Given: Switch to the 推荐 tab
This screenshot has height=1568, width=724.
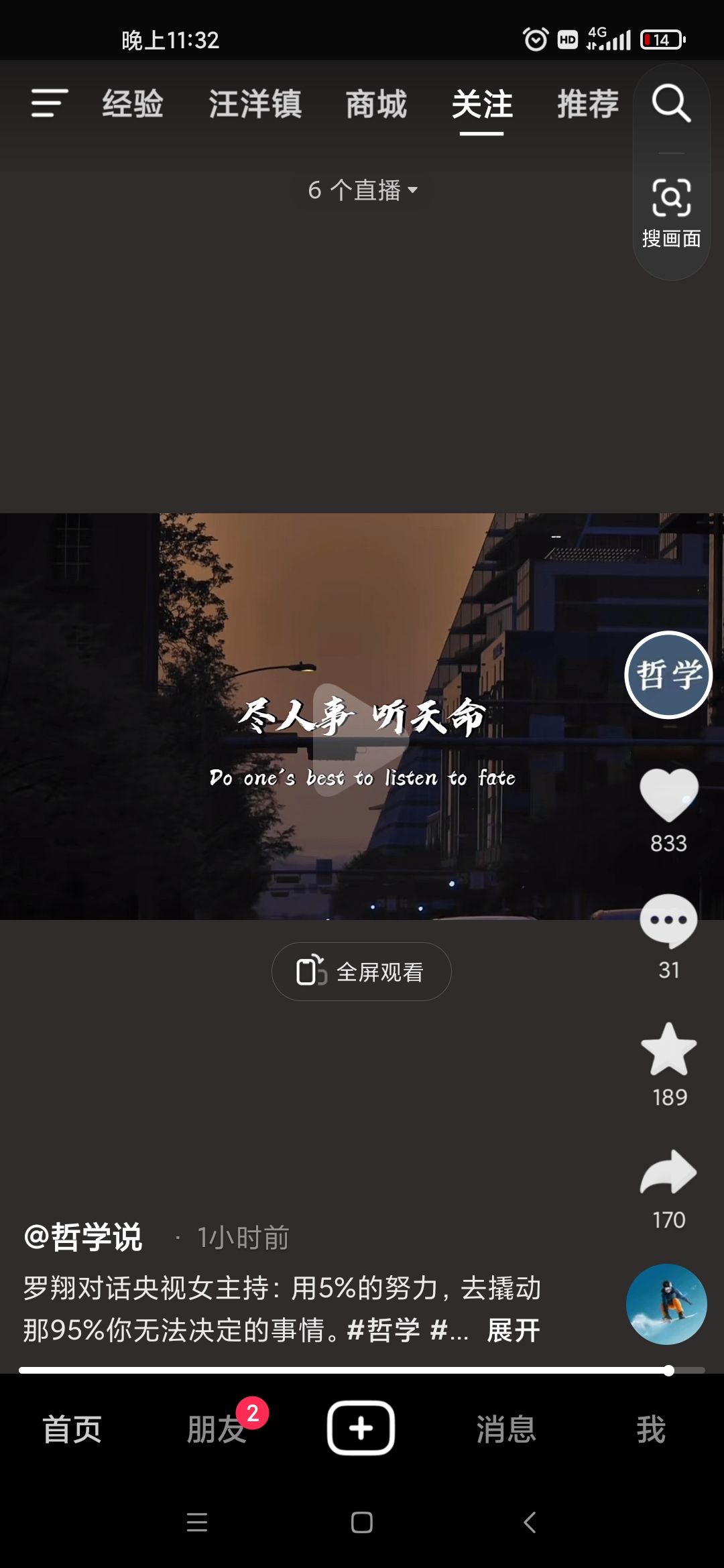Looking at the screenshot, I should [x=588, y=105].
